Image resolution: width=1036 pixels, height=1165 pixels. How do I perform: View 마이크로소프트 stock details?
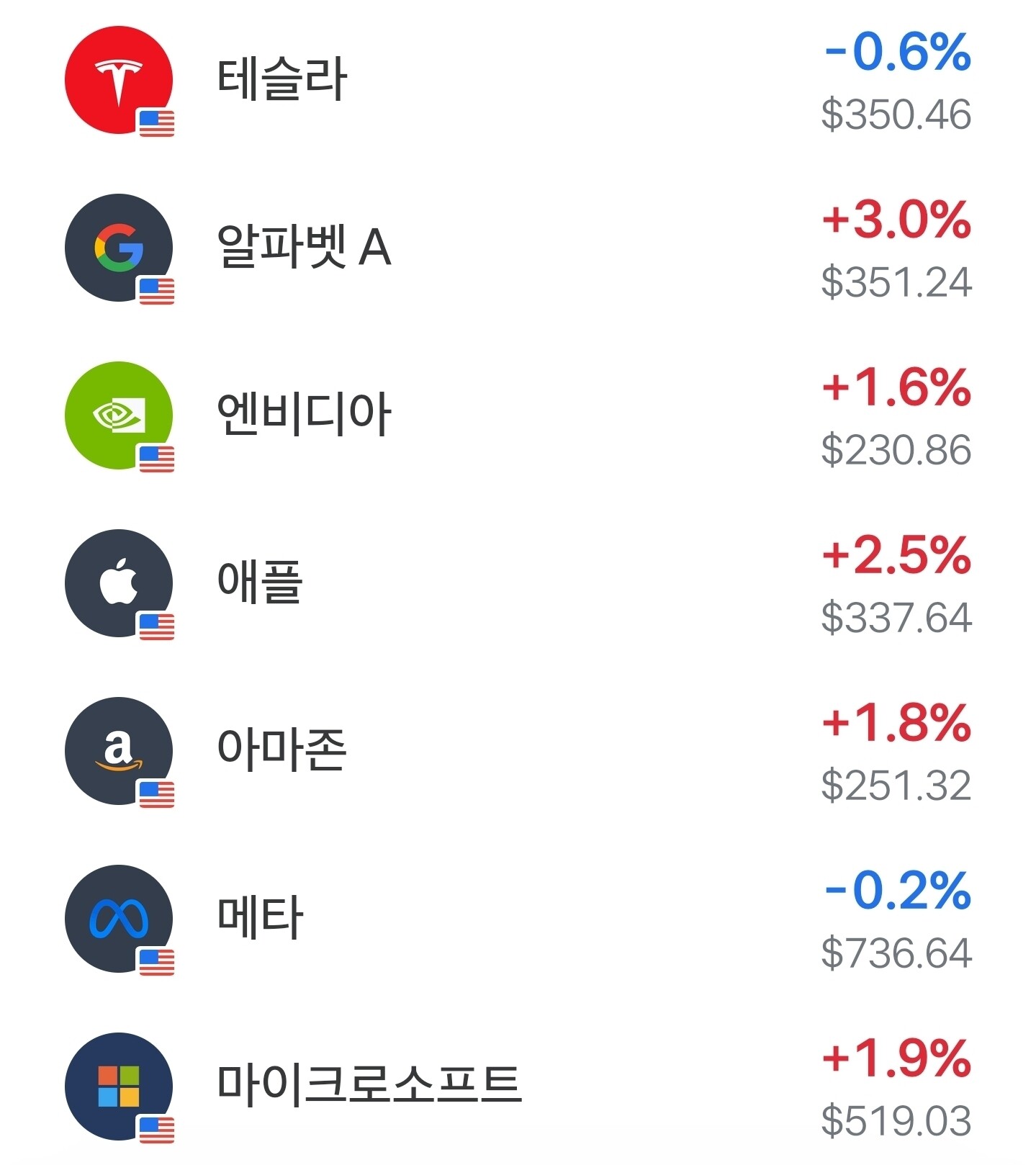pyautogui.click(x=518, y=1086)
